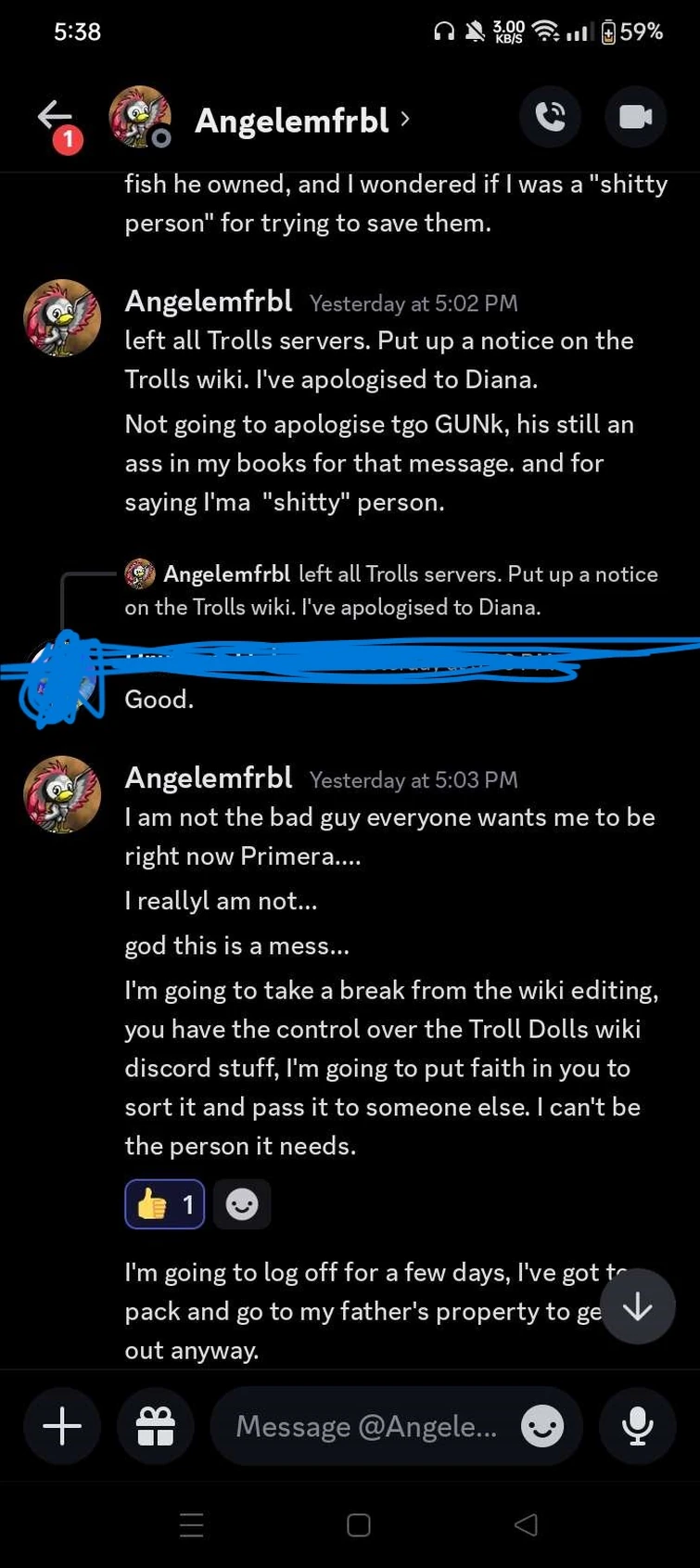Open the gift icon
The width and height of the screenshot is (700, 1568).
(x=155, y=1426)
